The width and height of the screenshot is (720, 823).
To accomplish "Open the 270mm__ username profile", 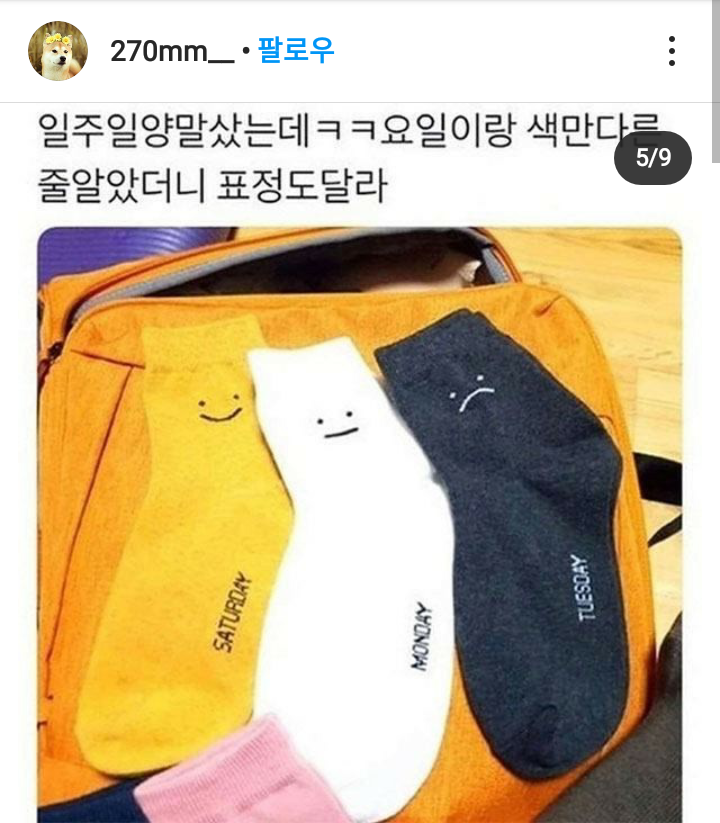I will pos(171,51).
